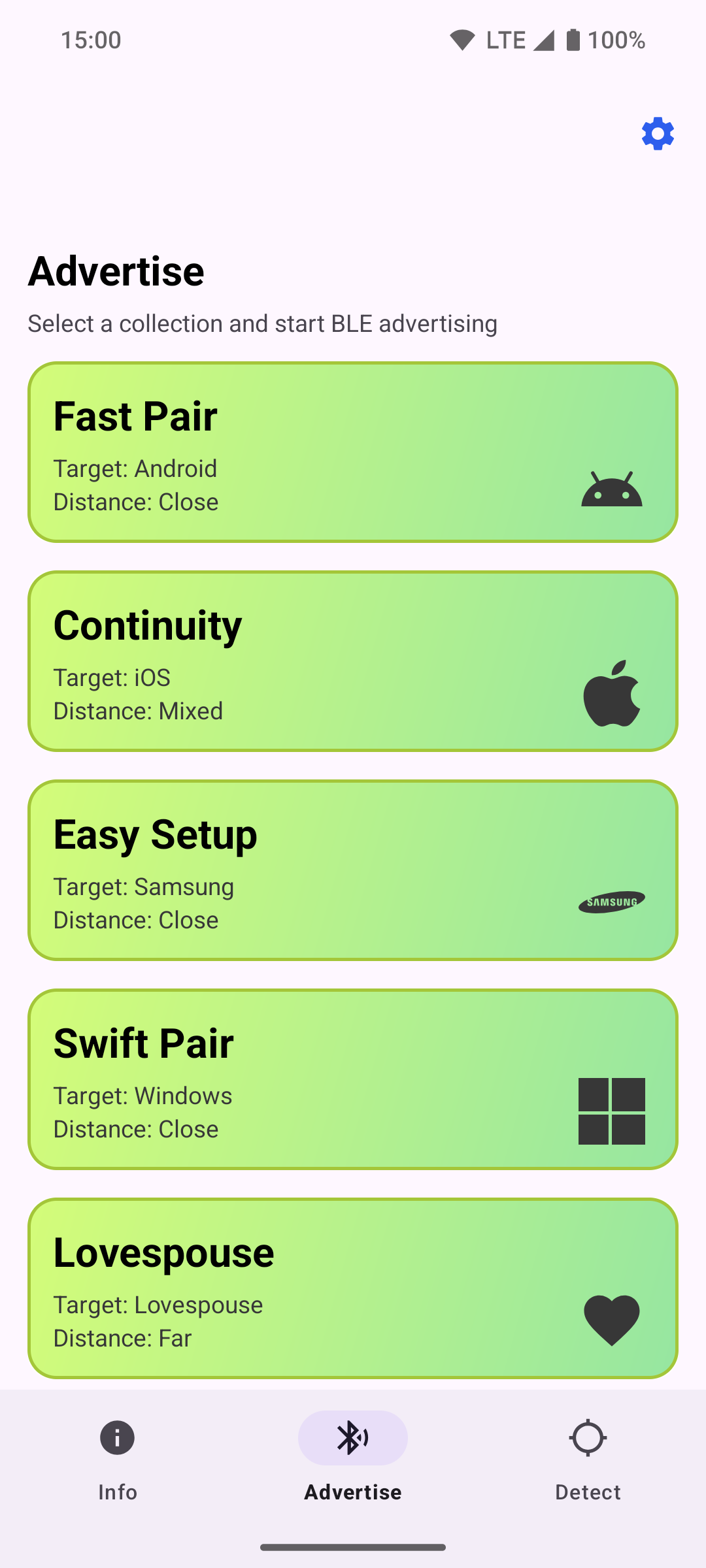
Task: Click the Android robot icon on Fast Pair
Action: 612,488
